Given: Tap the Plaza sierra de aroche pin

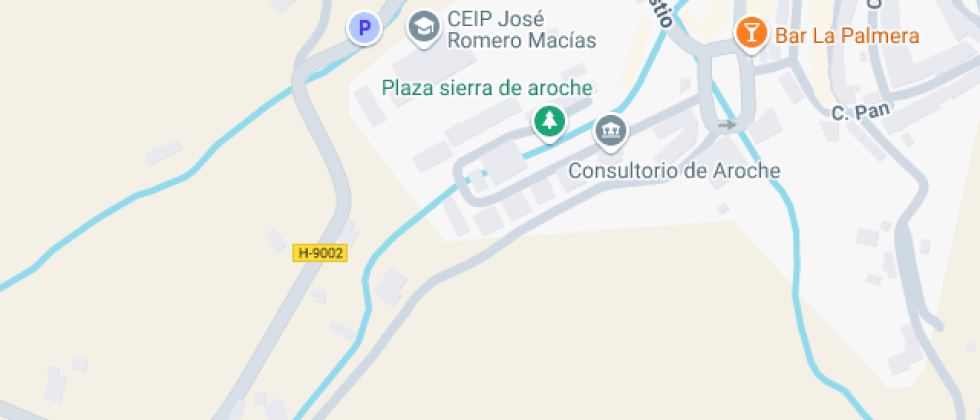Looking at the screenshot, I should point(548,122).
